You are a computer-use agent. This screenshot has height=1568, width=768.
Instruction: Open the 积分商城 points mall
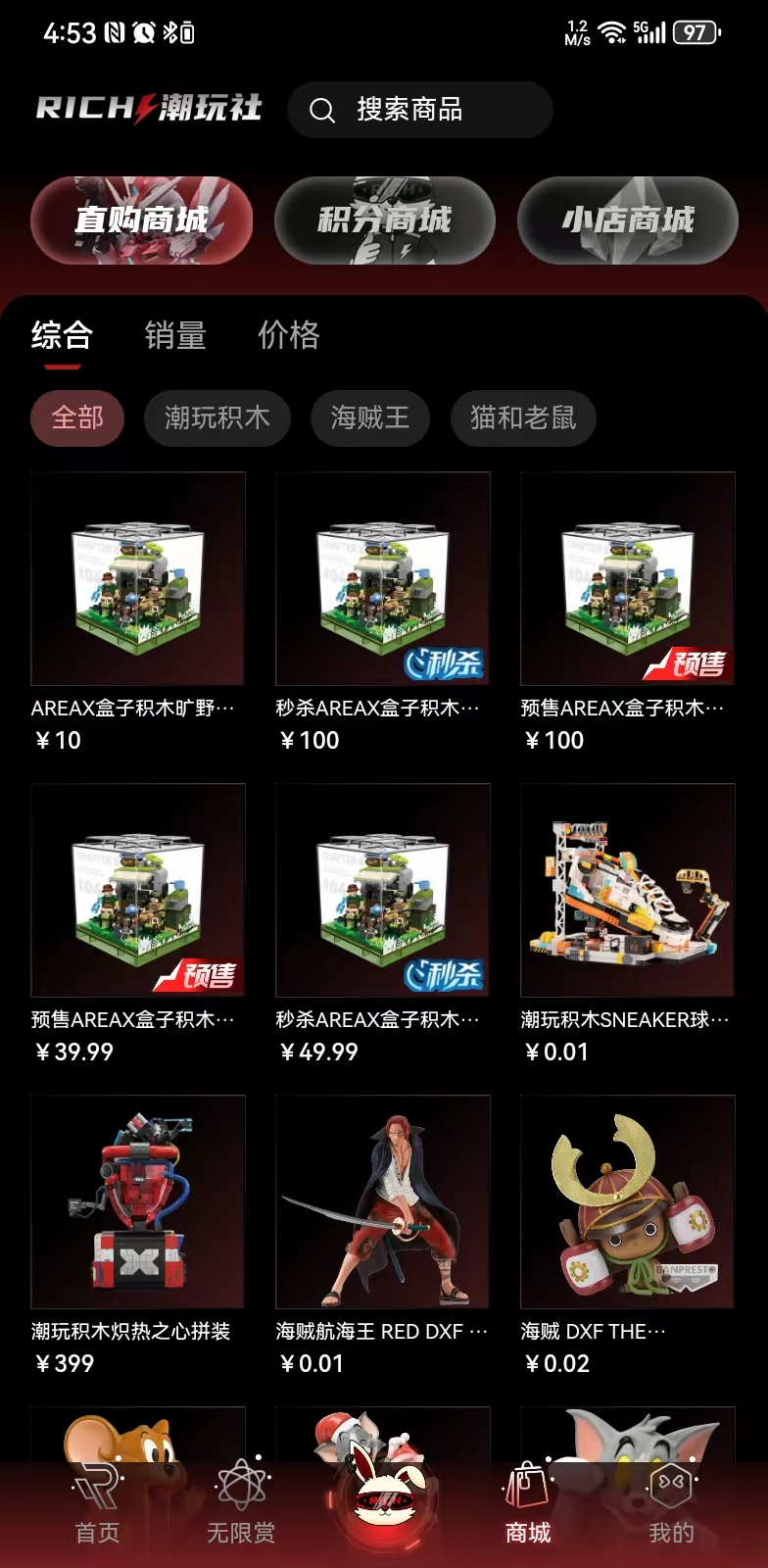pos(384,220)
